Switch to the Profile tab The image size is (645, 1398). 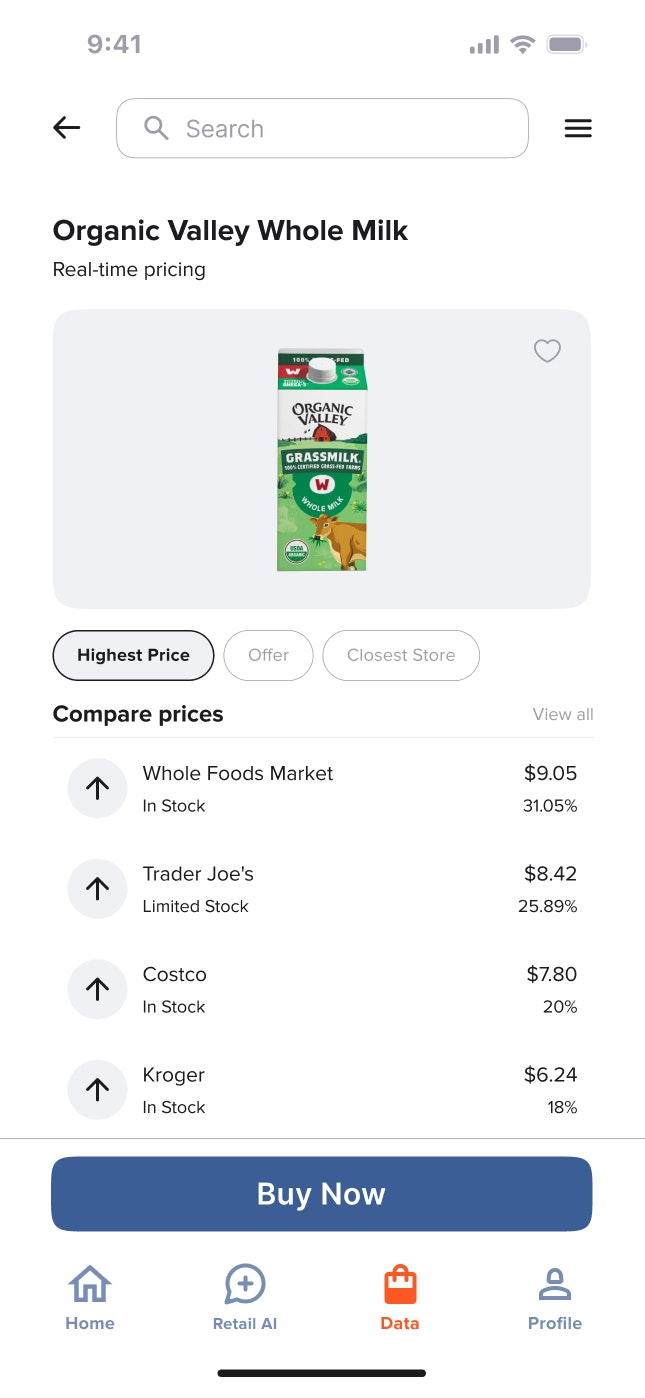click(x=555, y=1298)
